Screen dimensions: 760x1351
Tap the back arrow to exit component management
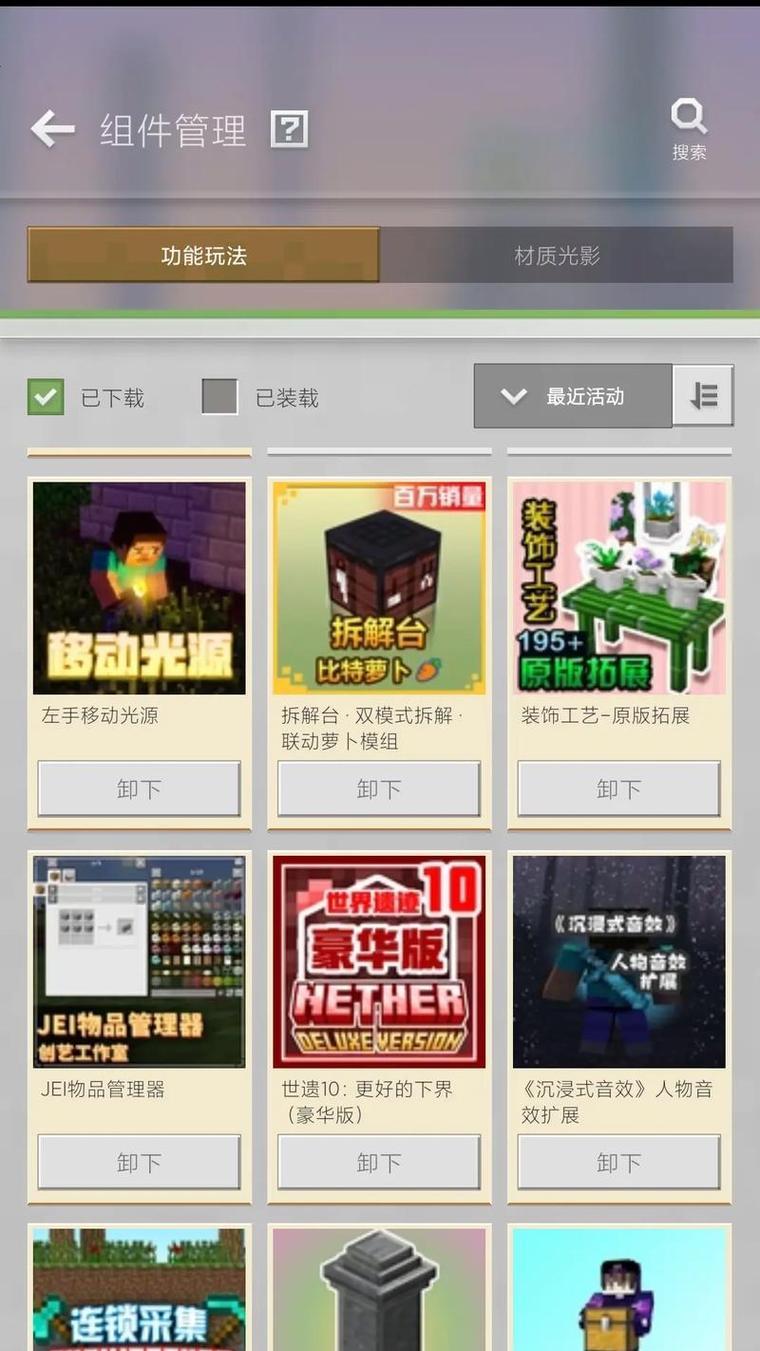pos(50,128)
